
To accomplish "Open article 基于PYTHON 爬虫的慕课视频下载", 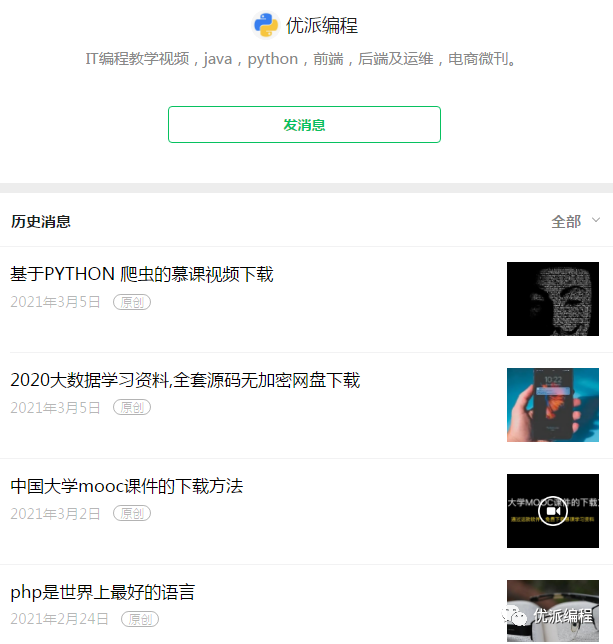I will tap(142, 275).
